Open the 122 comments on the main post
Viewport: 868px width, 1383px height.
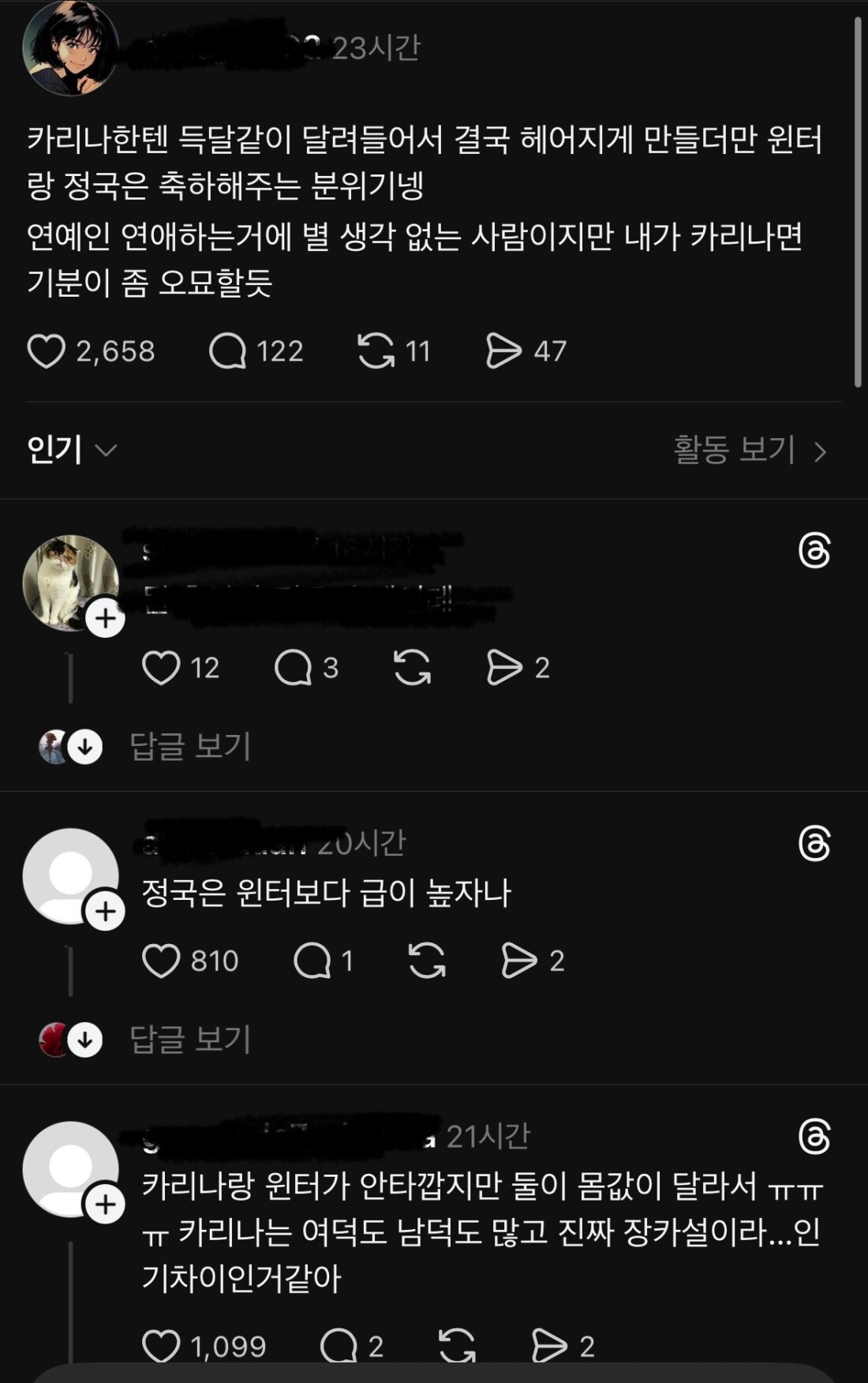pyautogui.click(x=227, y=351)
